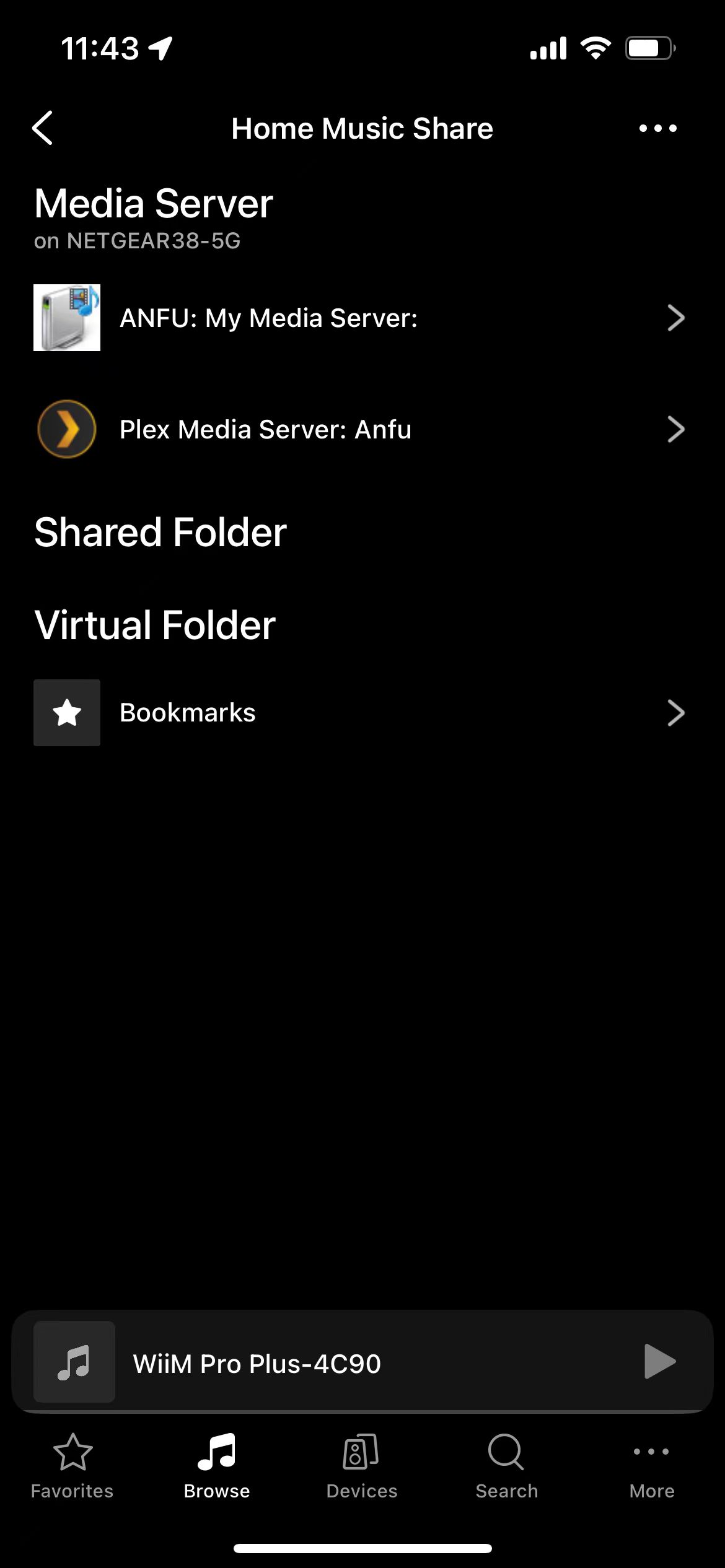Image resolution: width=725 pixels, height=1568 pixels.
Task: Switch to the Favorites tab
Action: point(72,1466)
